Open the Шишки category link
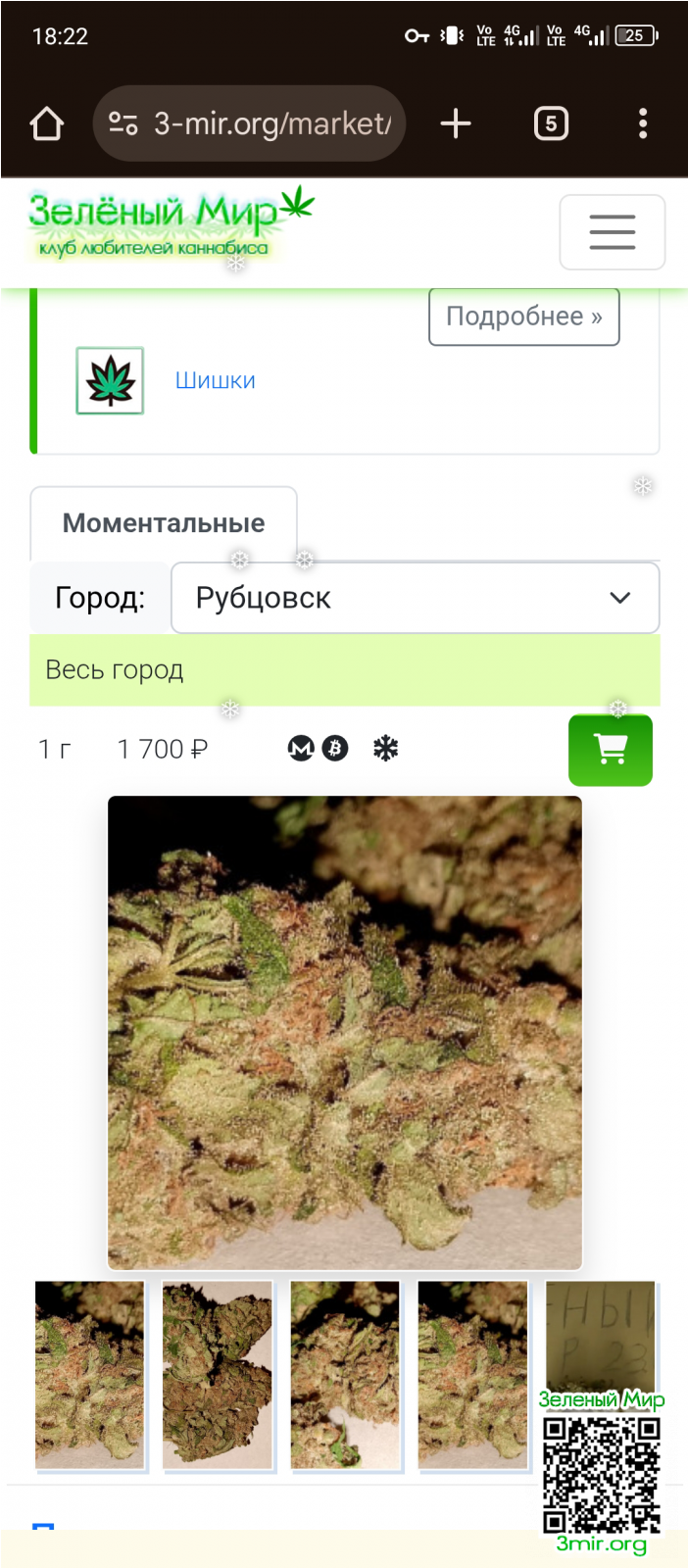The height and width of the screenshot is (1568, 688). [x=215, y=380]
